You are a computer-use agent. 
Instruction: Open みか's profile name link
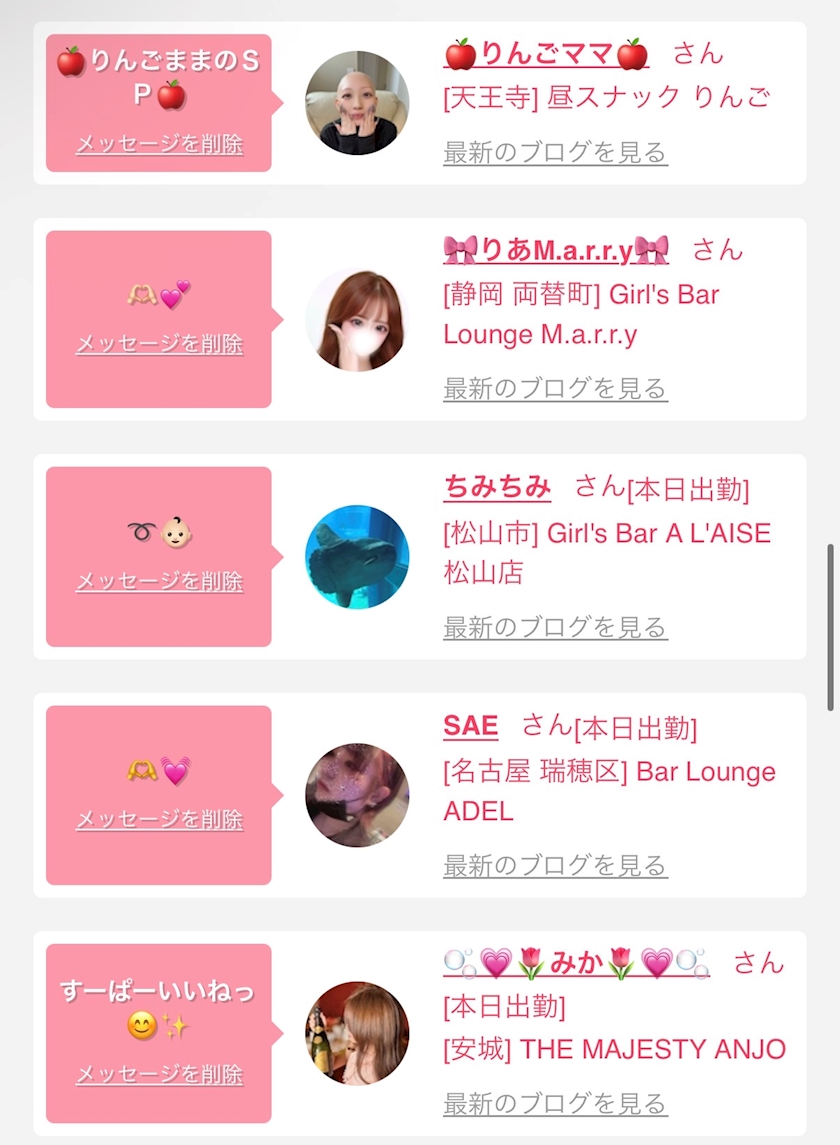(576, 963)
